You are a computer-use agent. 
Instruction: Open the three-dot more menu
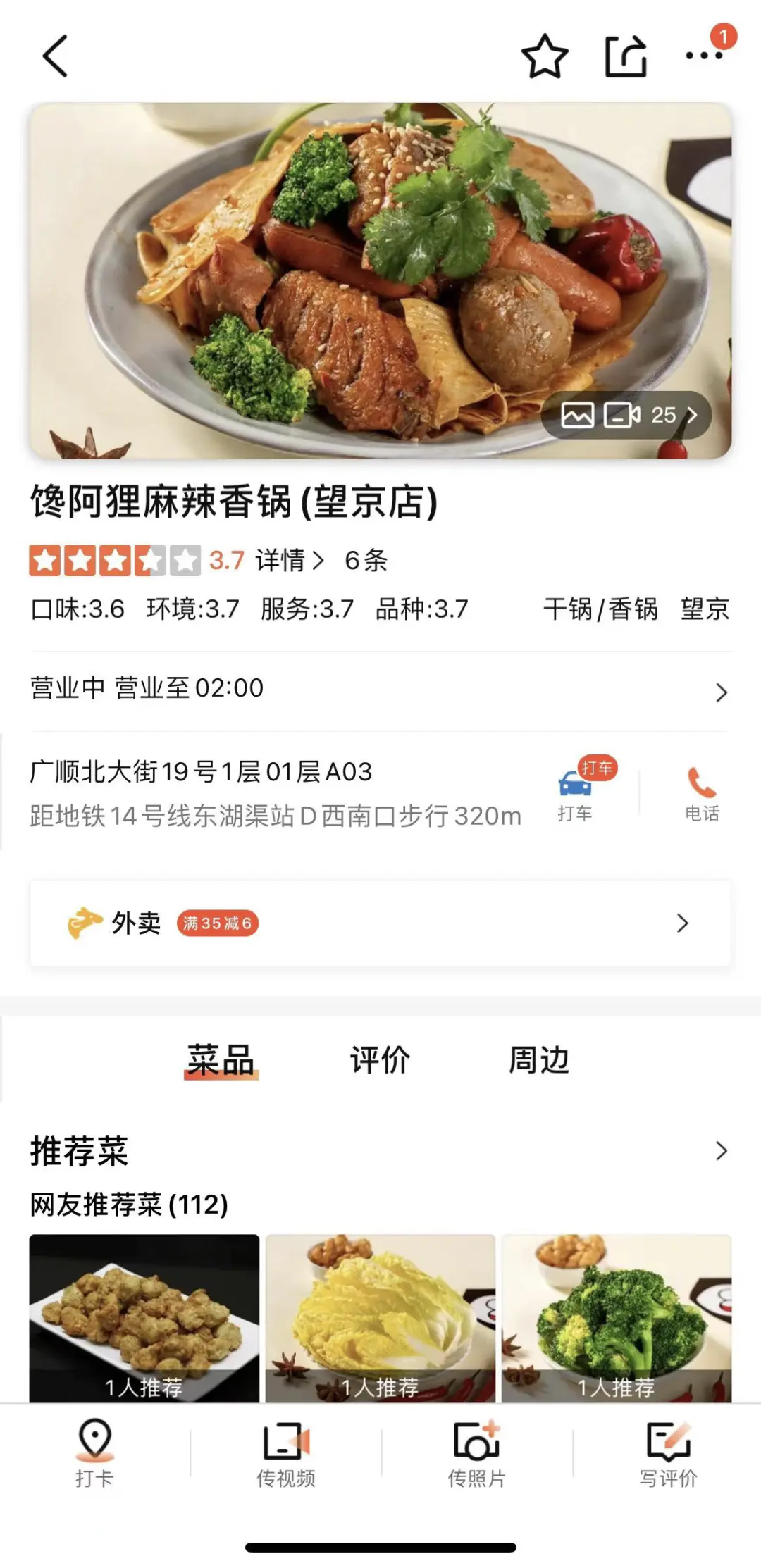705,56
